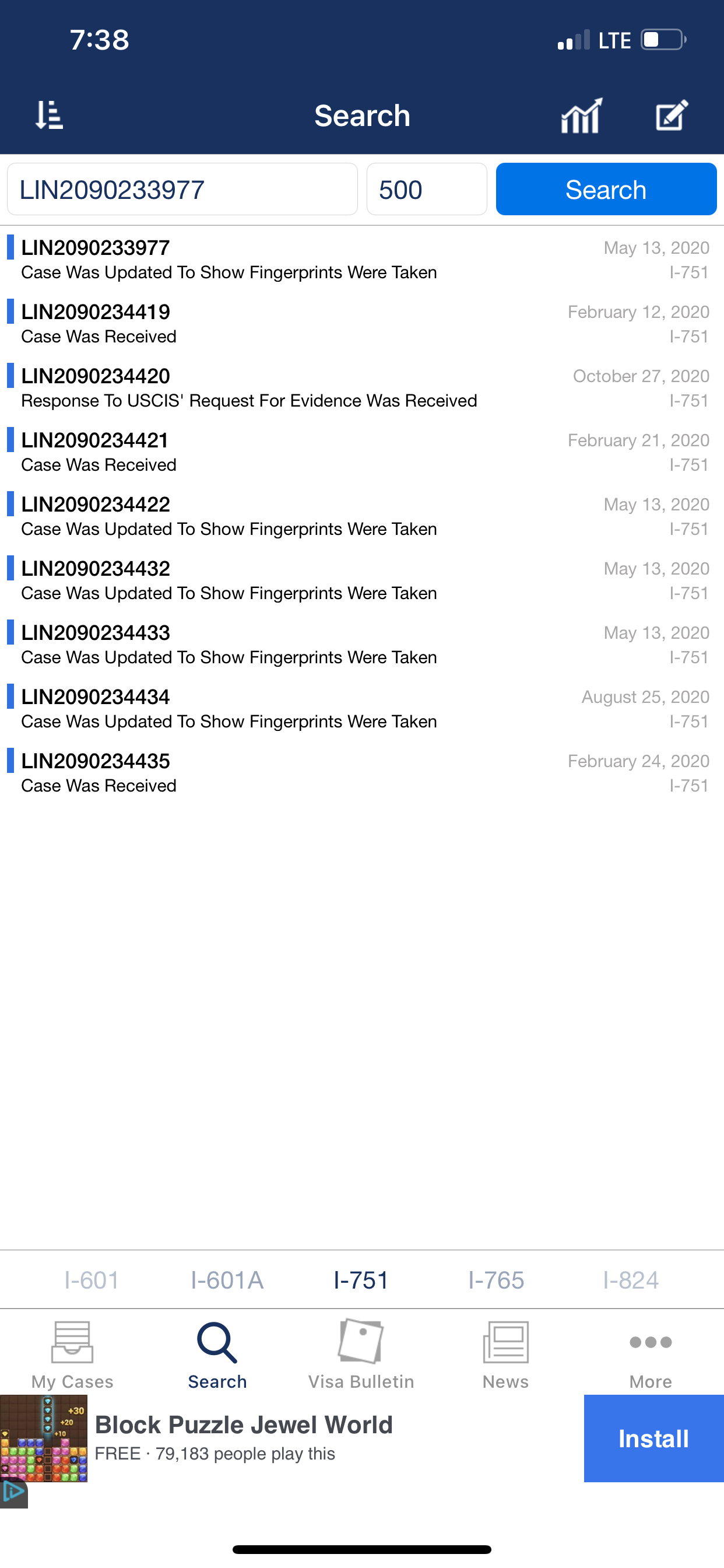724x1568 pixels.
Task: Switch form filter to I-765
Action: point(496,1280)
